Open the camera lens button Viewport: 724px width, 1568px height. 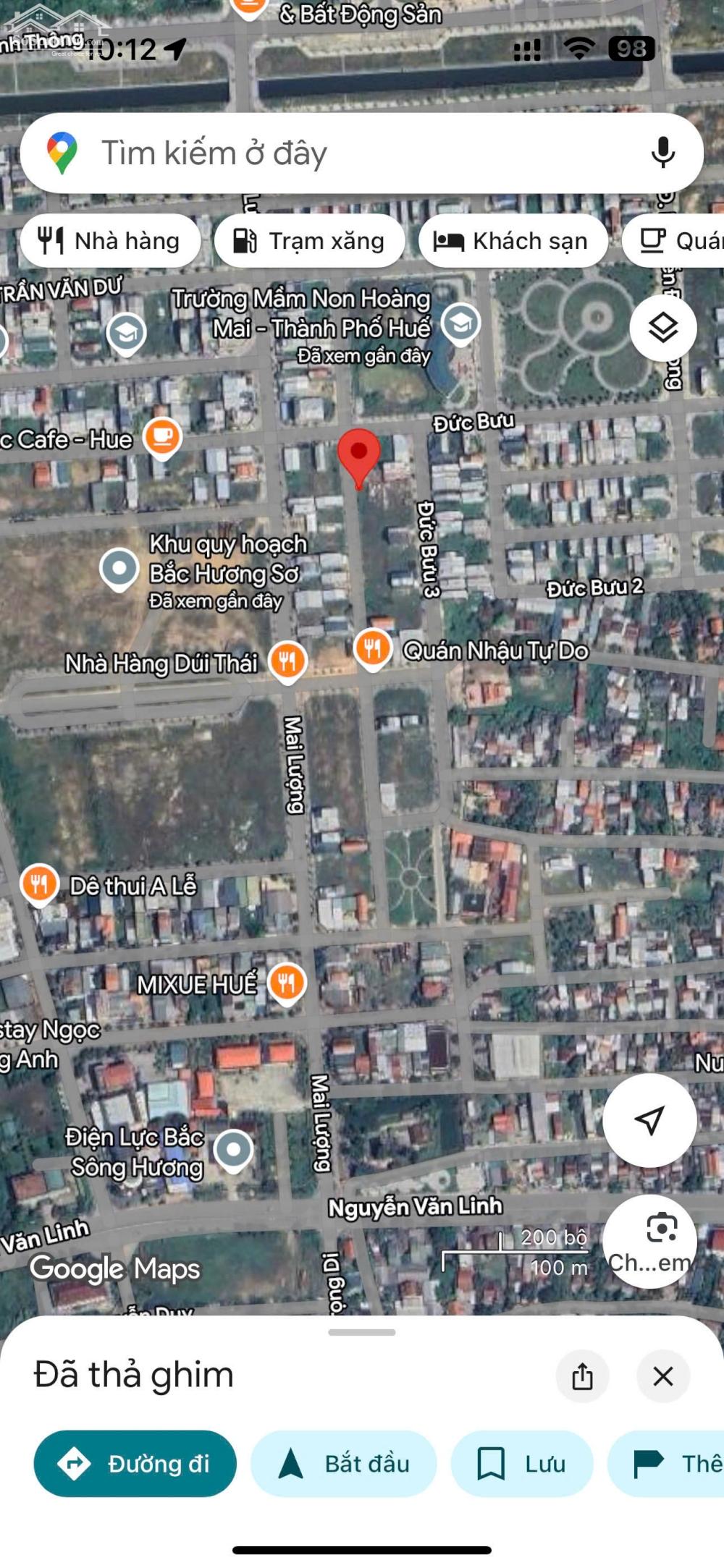click(649, 1240)
